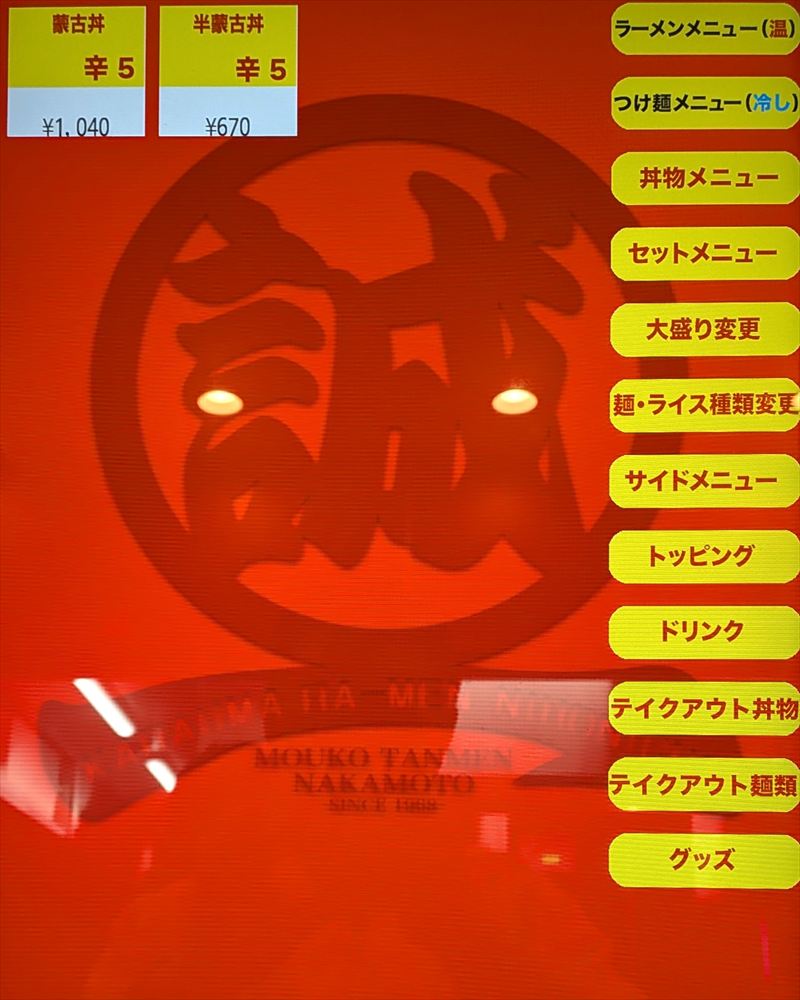Go to 麺・ライス種類変更 options
Viewport: 800px width, 1000px height.
(704, 405)
